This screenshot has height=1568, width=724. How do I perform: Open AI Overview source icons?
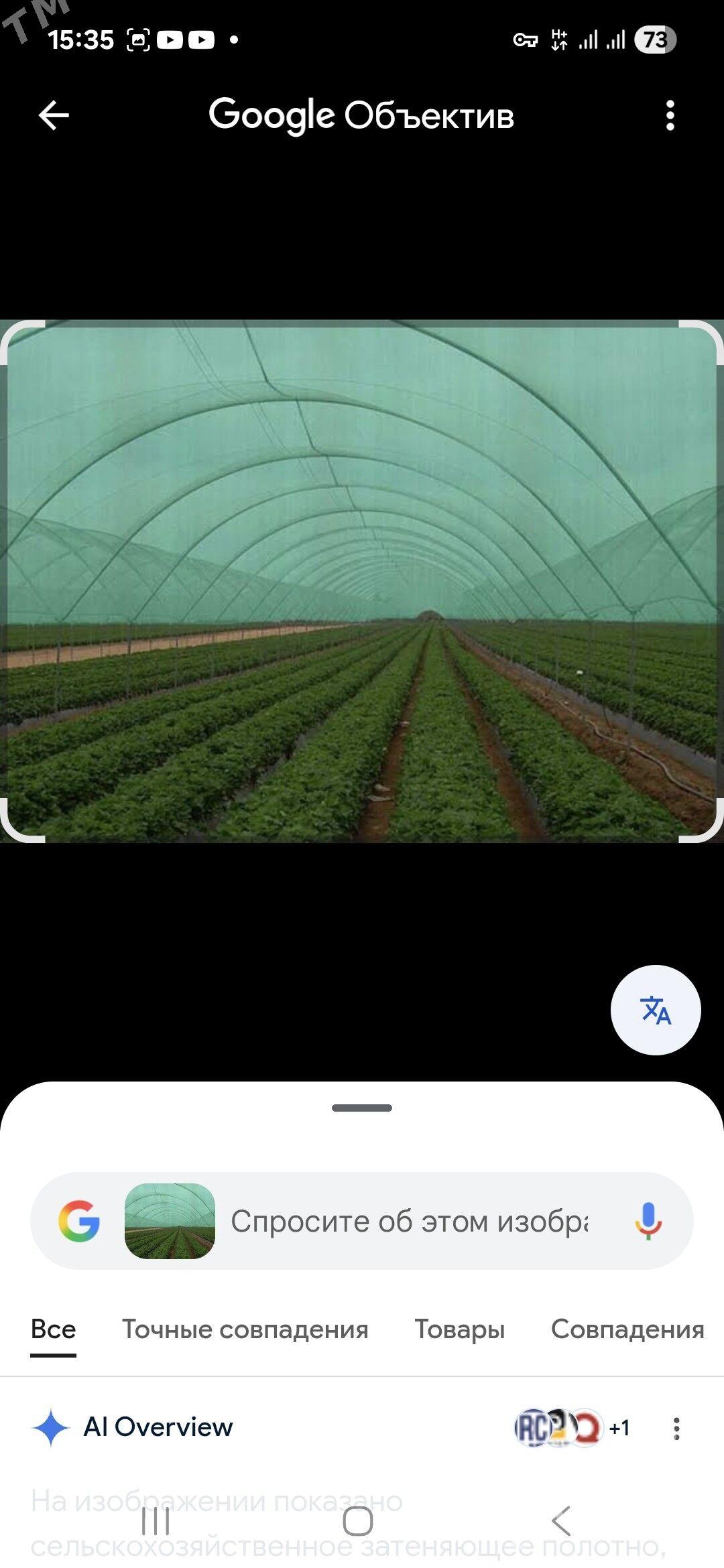coord(570,1428)
